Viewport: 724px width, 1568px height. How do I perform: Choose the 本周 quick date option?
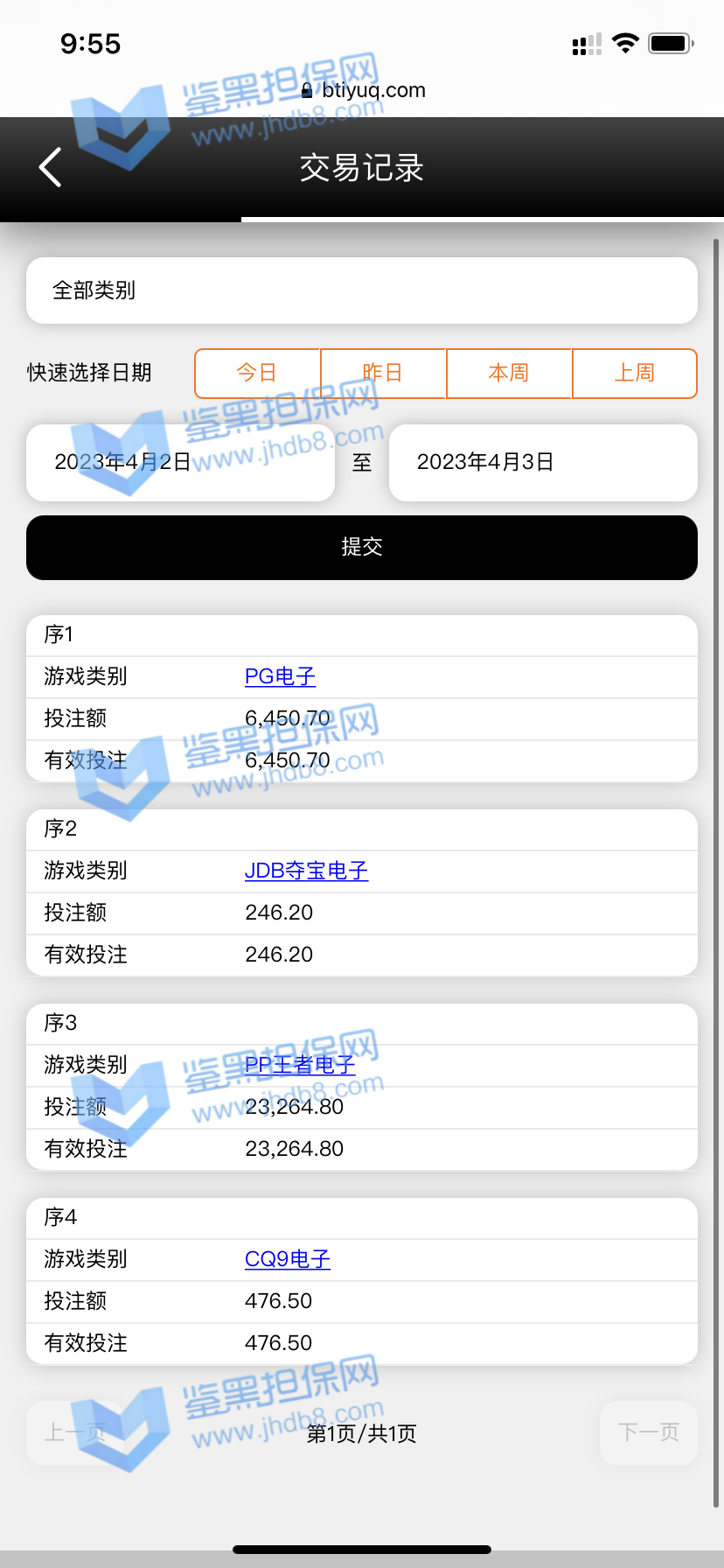(x=509, y=374)
